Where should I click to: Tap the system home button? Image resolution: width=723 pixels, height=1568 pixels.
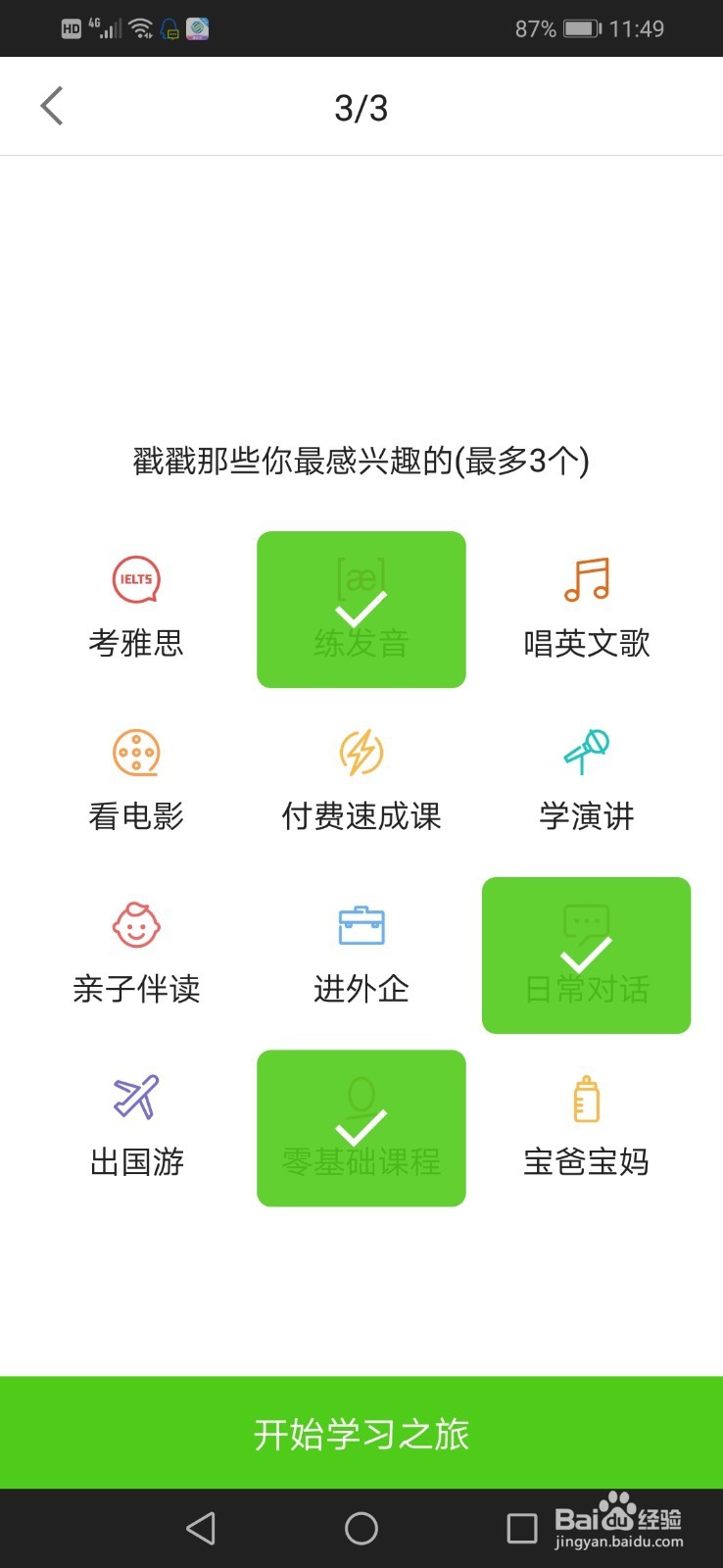(x=361, y=1528)
